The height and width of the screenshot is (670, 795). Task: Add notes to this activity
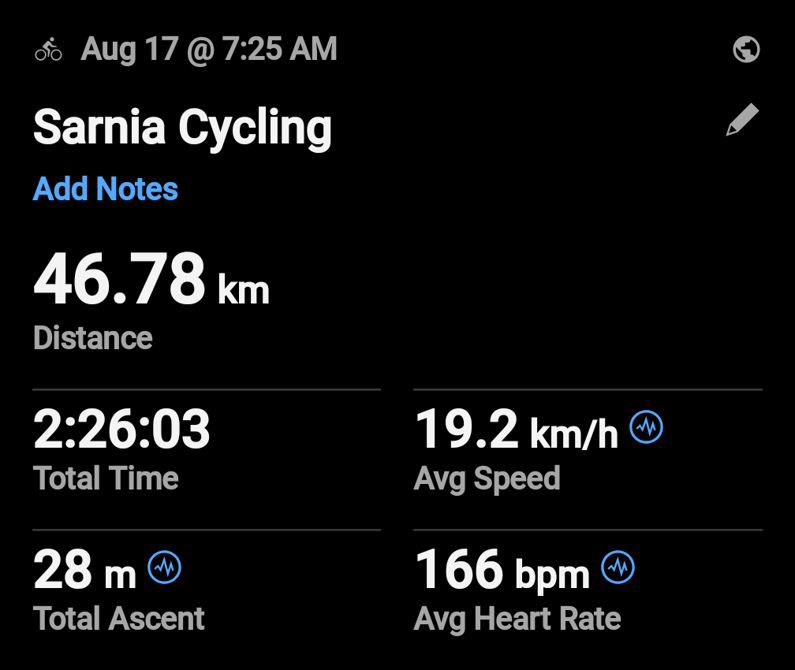[105, 189]
